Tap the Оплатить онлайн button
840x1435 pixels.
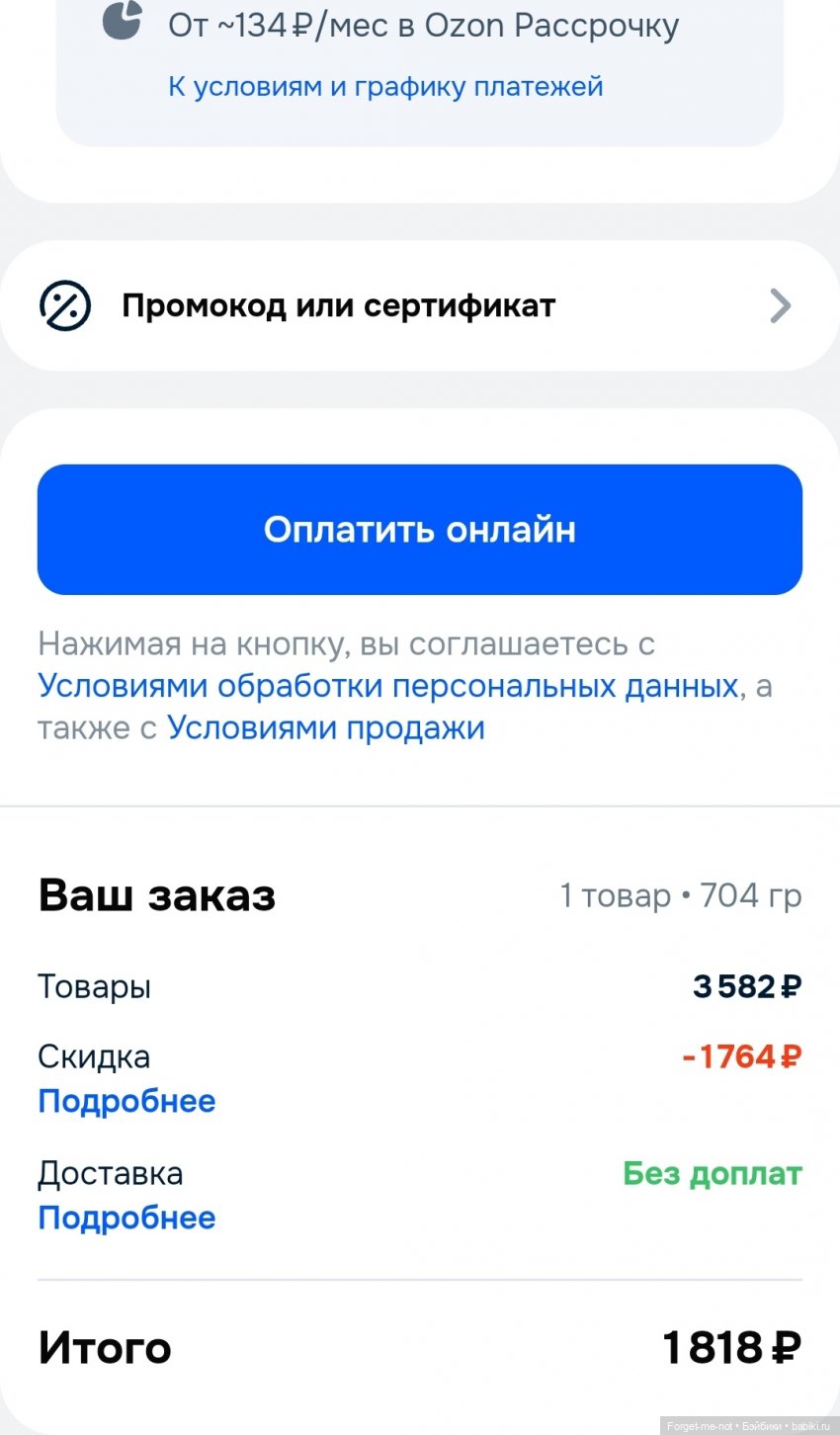(419, 530)
